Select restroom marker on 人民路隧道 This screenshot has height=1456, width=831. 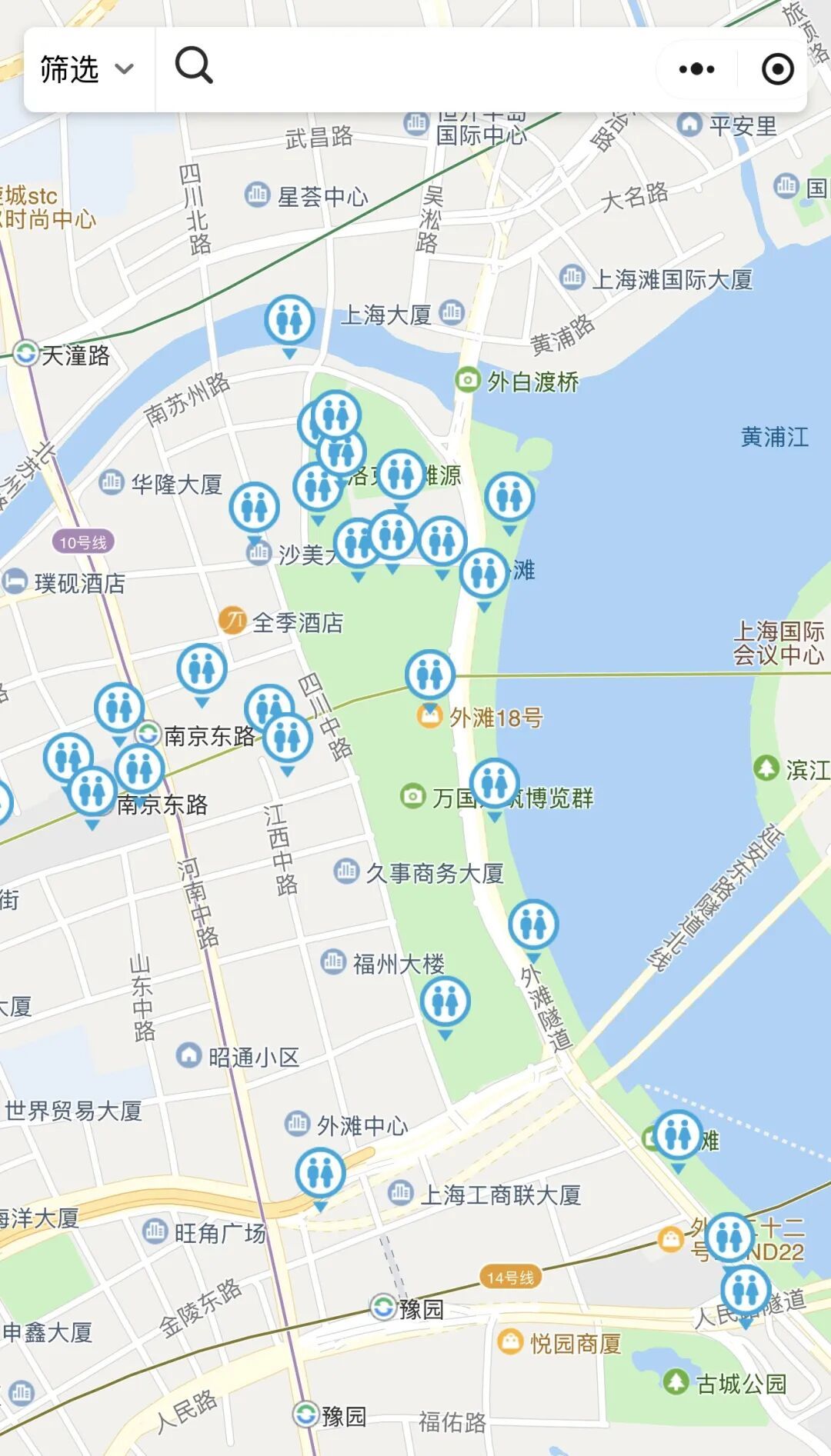click(745, 1290)
